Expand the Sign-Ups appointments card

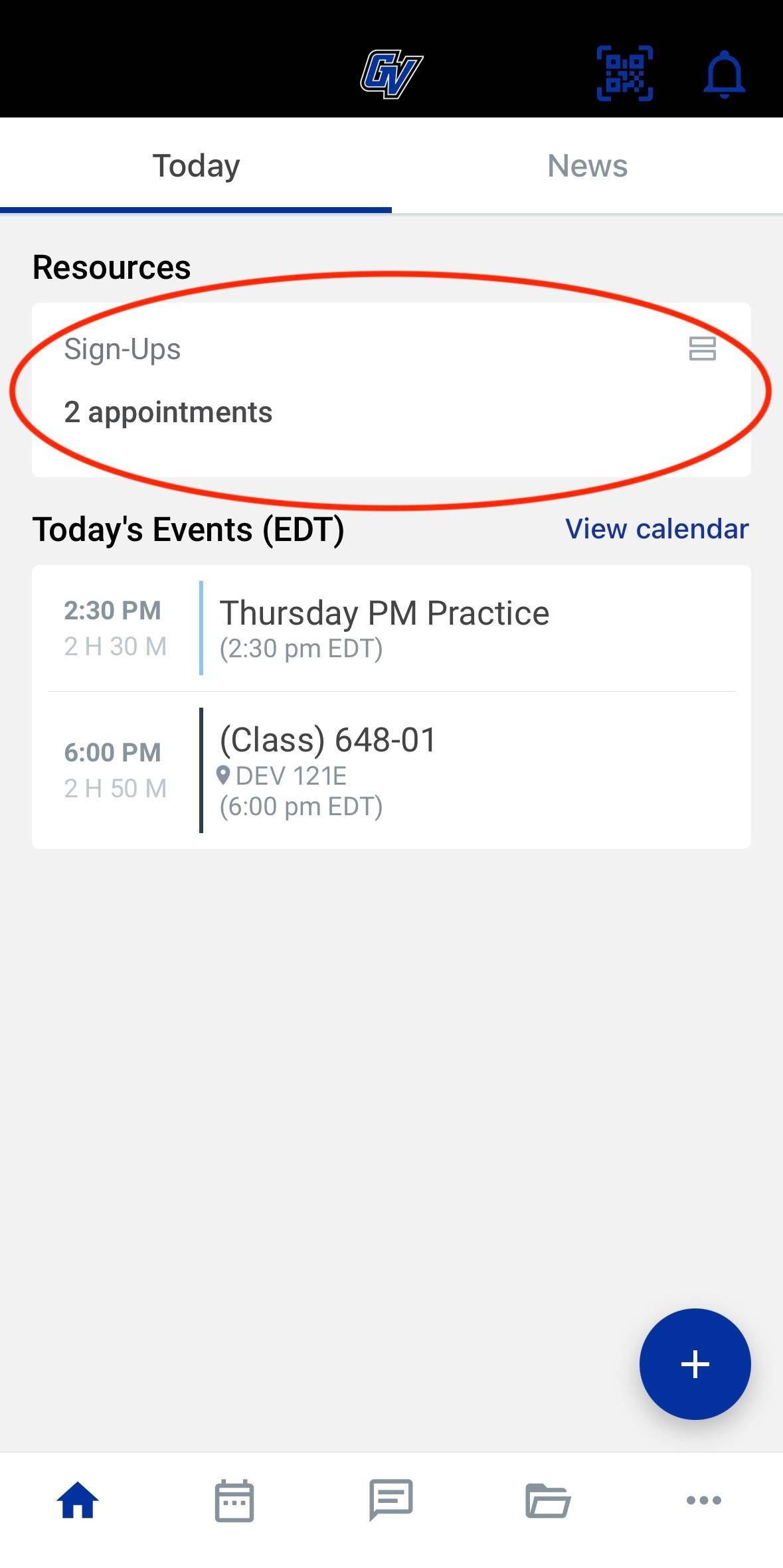point(391,388)
